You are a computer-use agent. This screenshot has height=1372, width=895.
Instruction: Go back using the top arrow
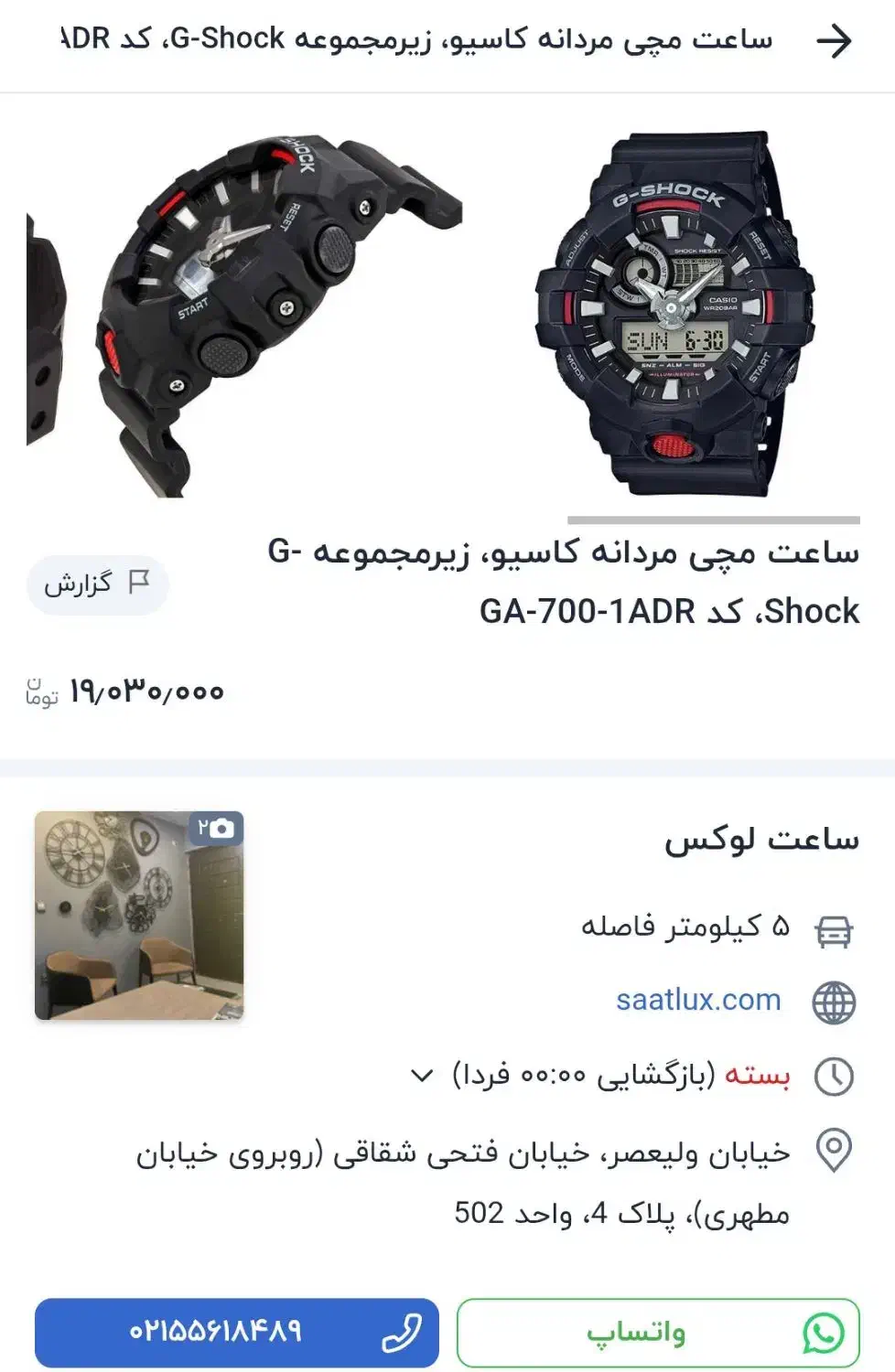click(833, 41)
